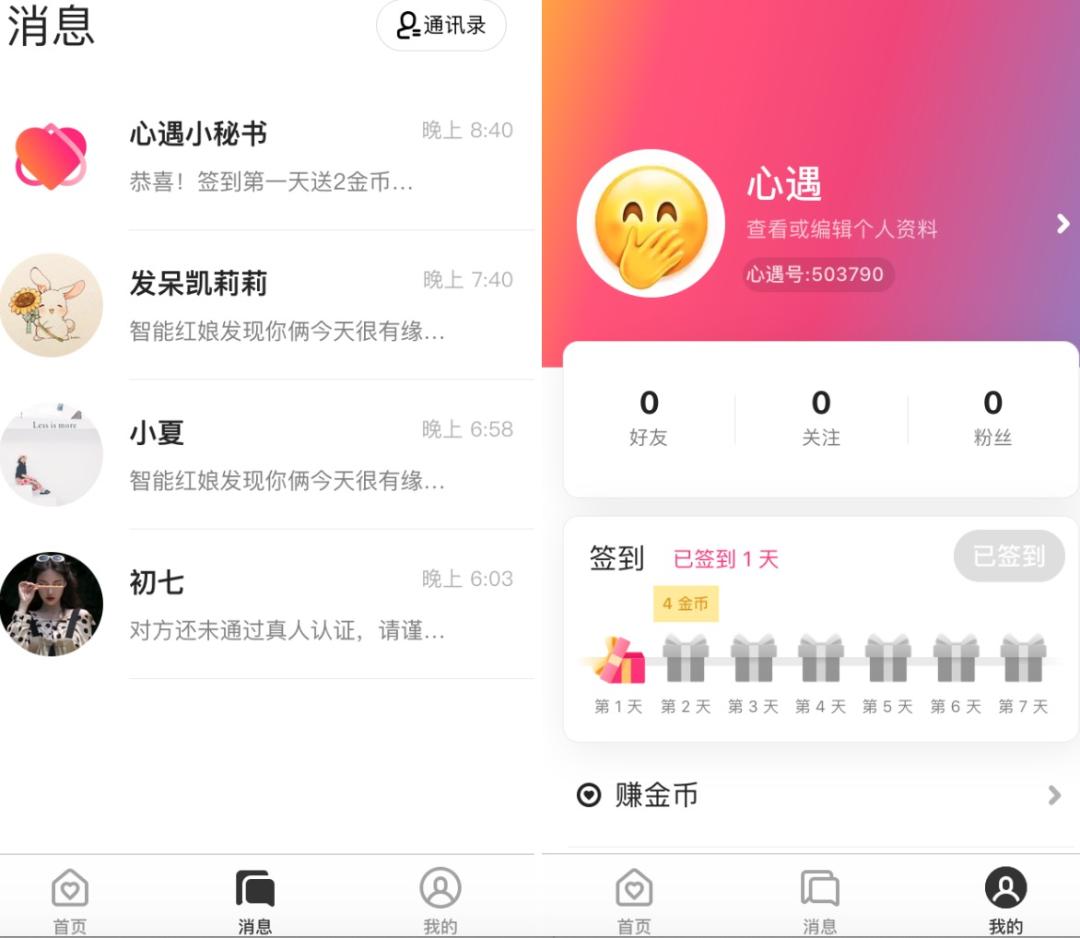
Task: Tap the 已签到 check-in button
Action: click(x=1008, y=556)
